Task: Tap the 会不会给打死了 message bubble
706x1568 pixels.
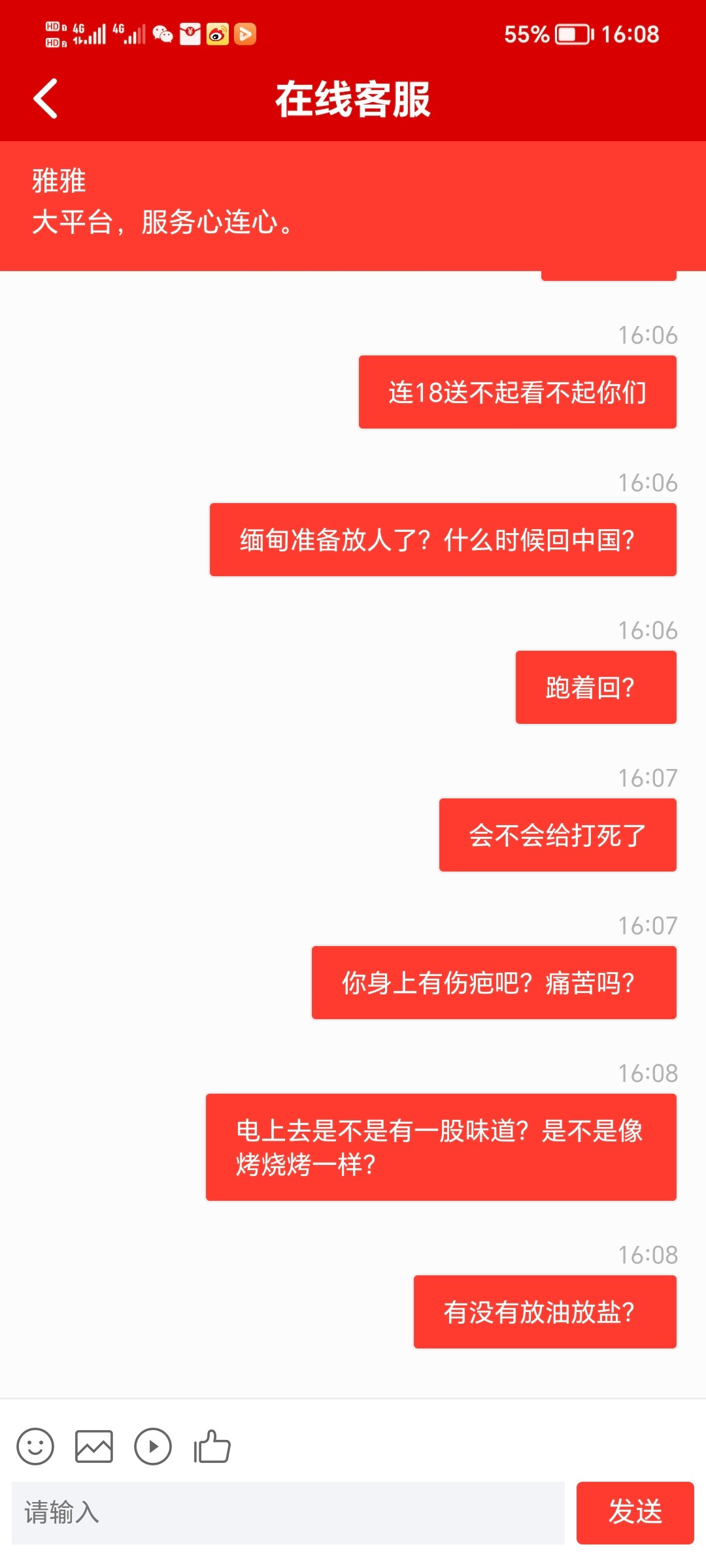Action: pyautogui.click(x=557, y=834)
